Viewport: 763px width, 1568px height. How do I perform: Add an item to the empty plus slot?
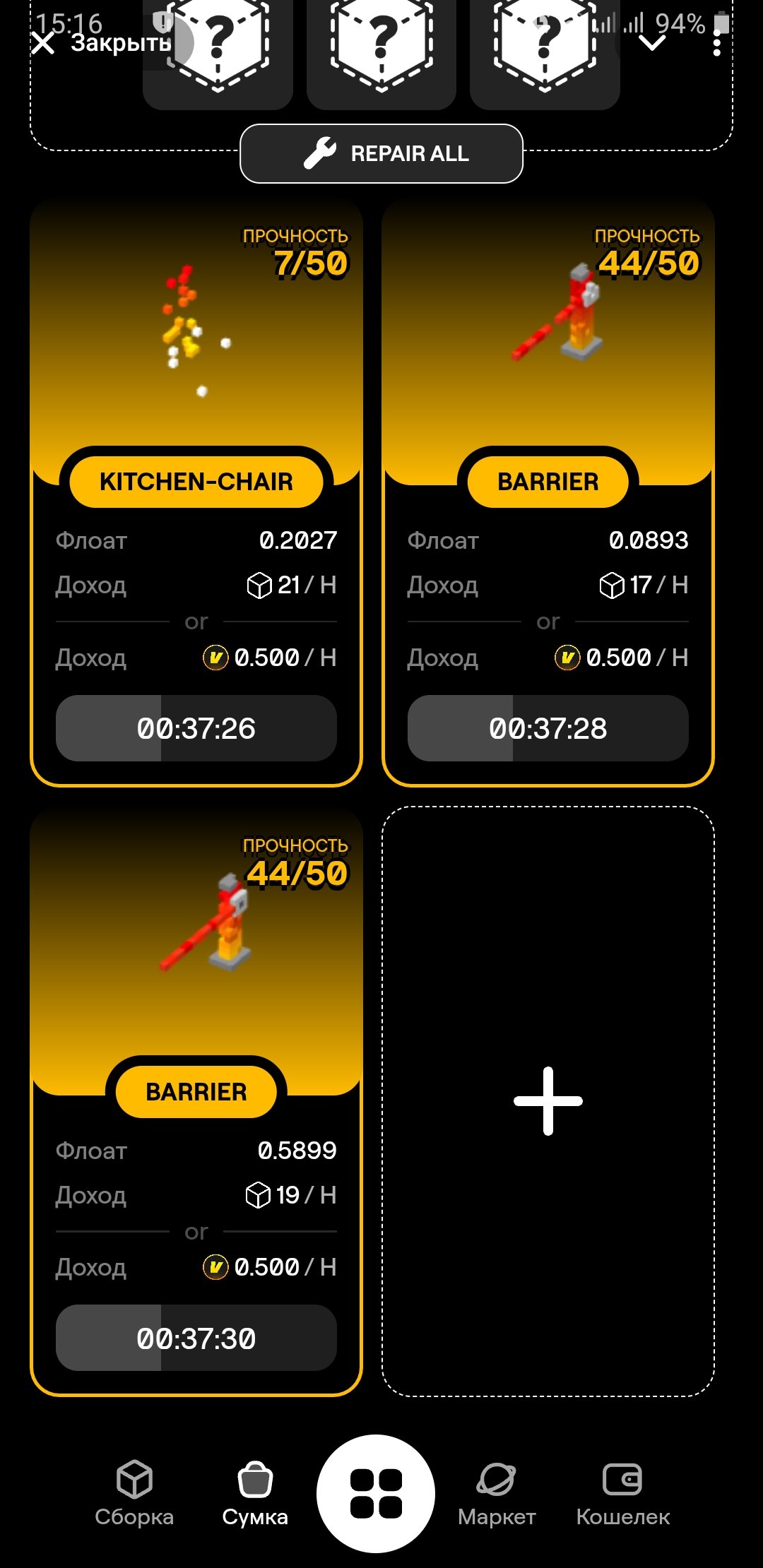click(x=548, y=1100)
